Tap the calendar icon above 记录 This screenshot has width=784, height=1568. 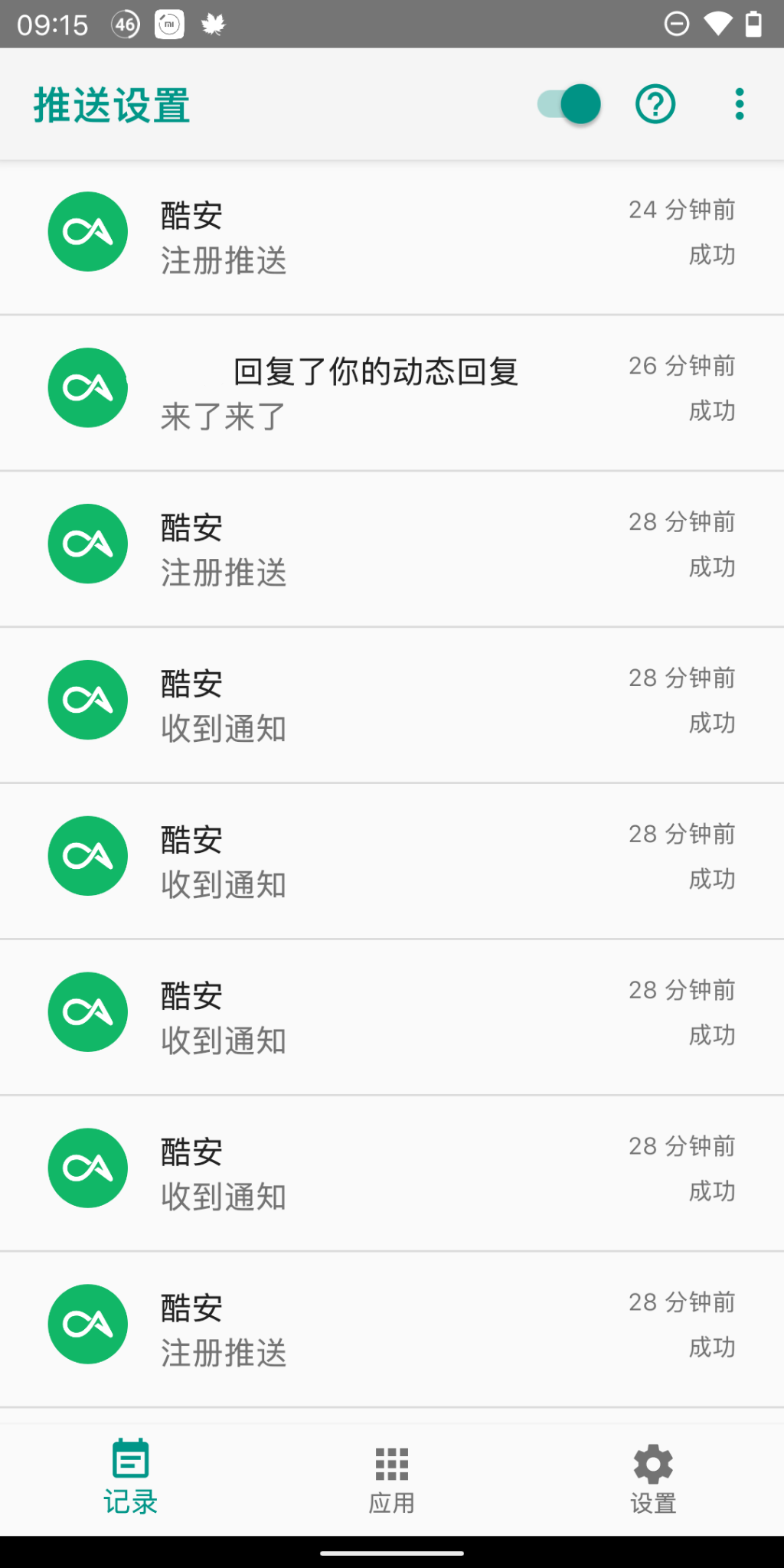(130, 1460)
